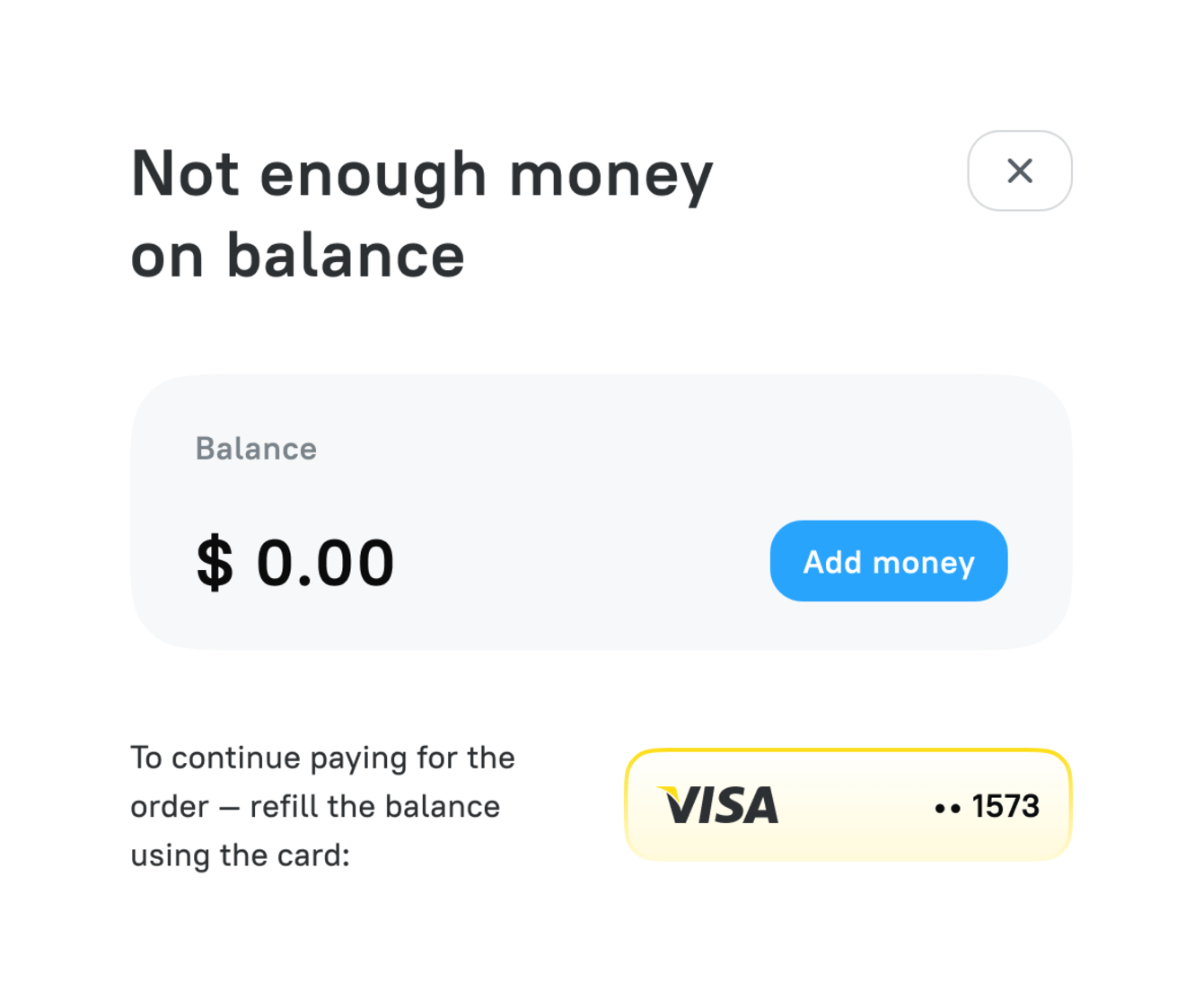Screen dimensions: 1203x1008
Task: Tap the Add money button
Action: pyautogui.click(x=888, y=561)
